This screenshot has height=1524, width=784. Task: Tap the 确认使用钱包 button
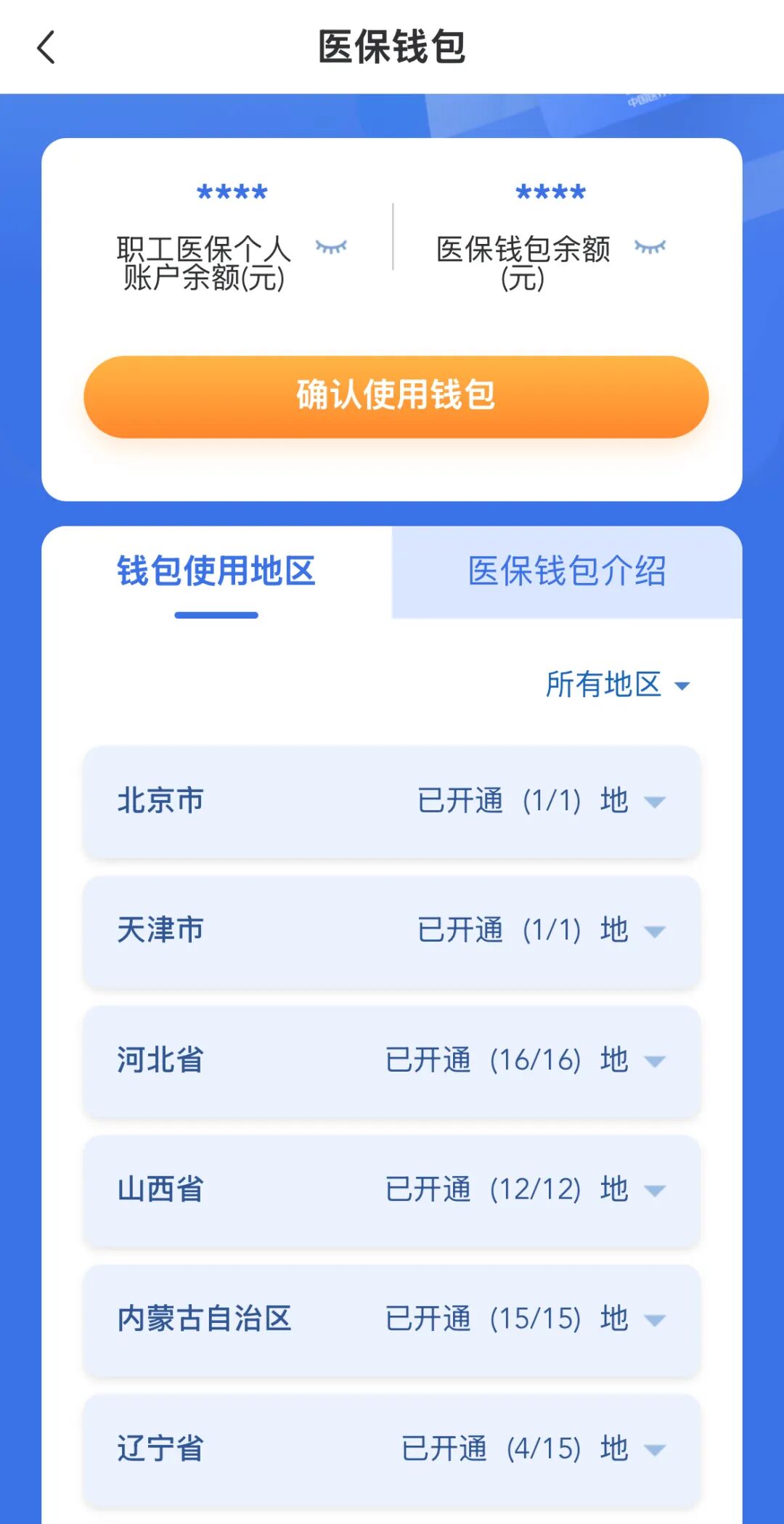(396, 396)
